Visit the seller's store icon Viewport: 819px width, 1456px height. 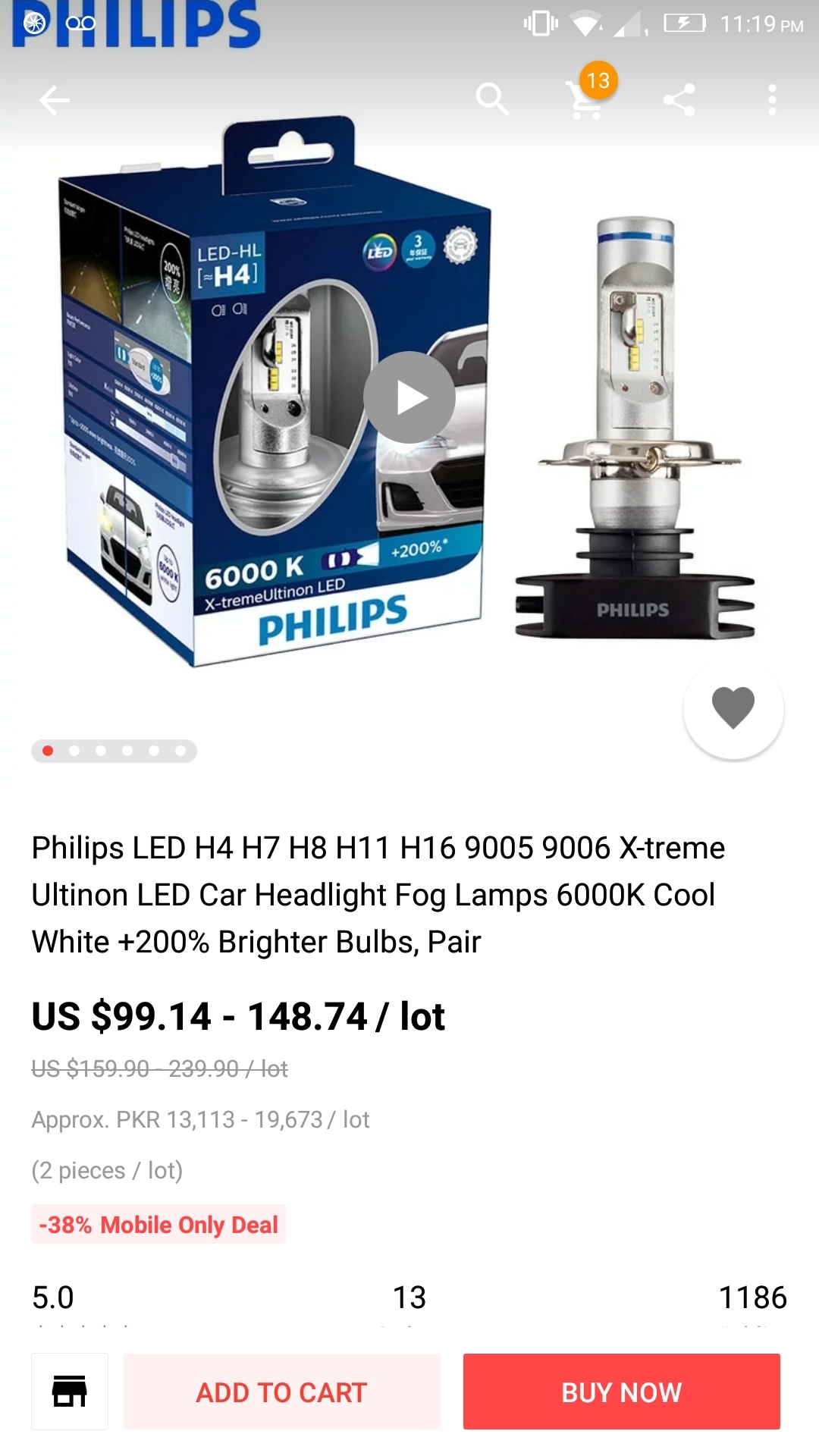click(70, 1392)
